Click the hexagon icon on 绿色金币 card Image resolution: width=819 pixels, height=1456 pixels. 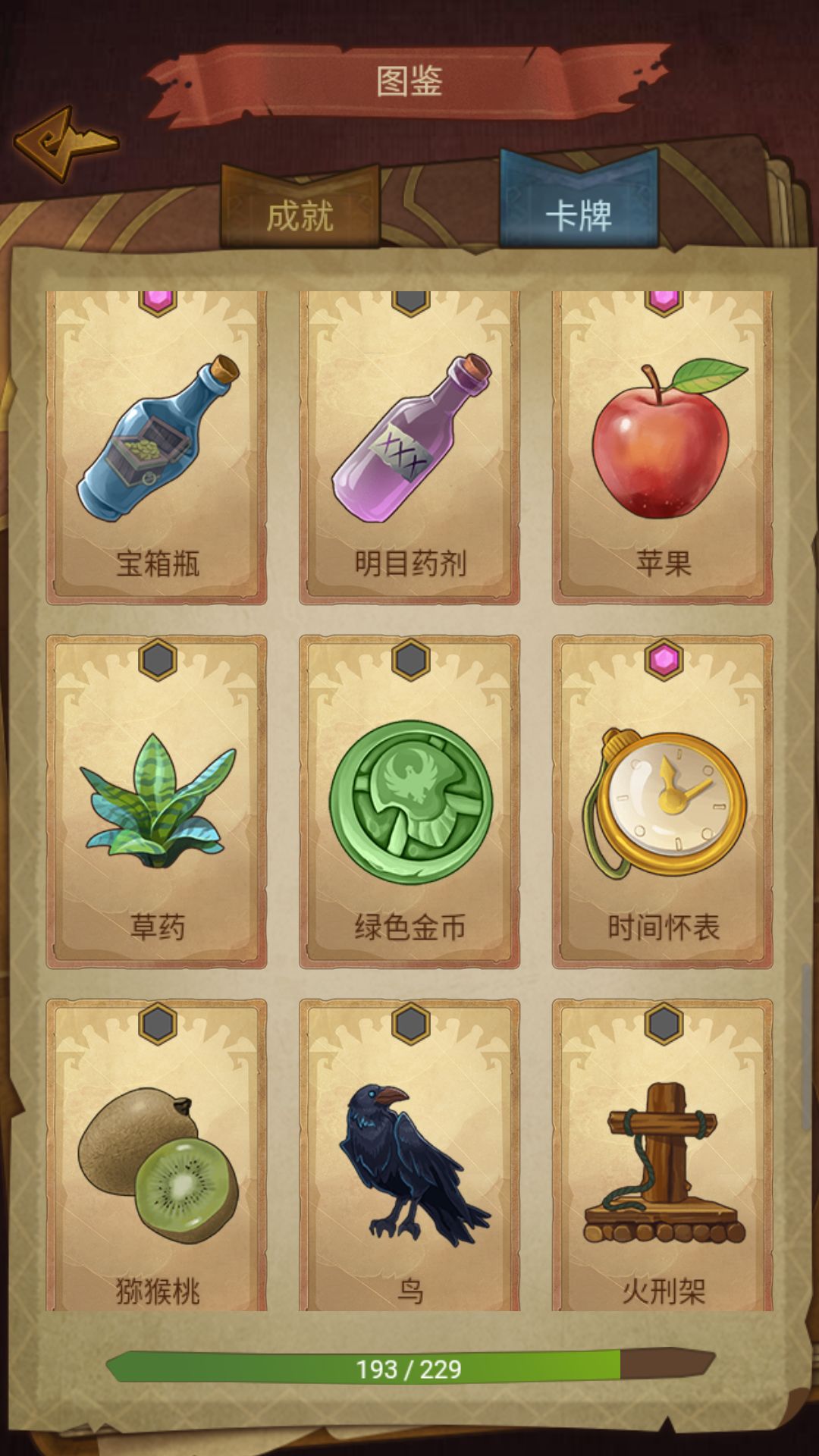pos(409,660)
